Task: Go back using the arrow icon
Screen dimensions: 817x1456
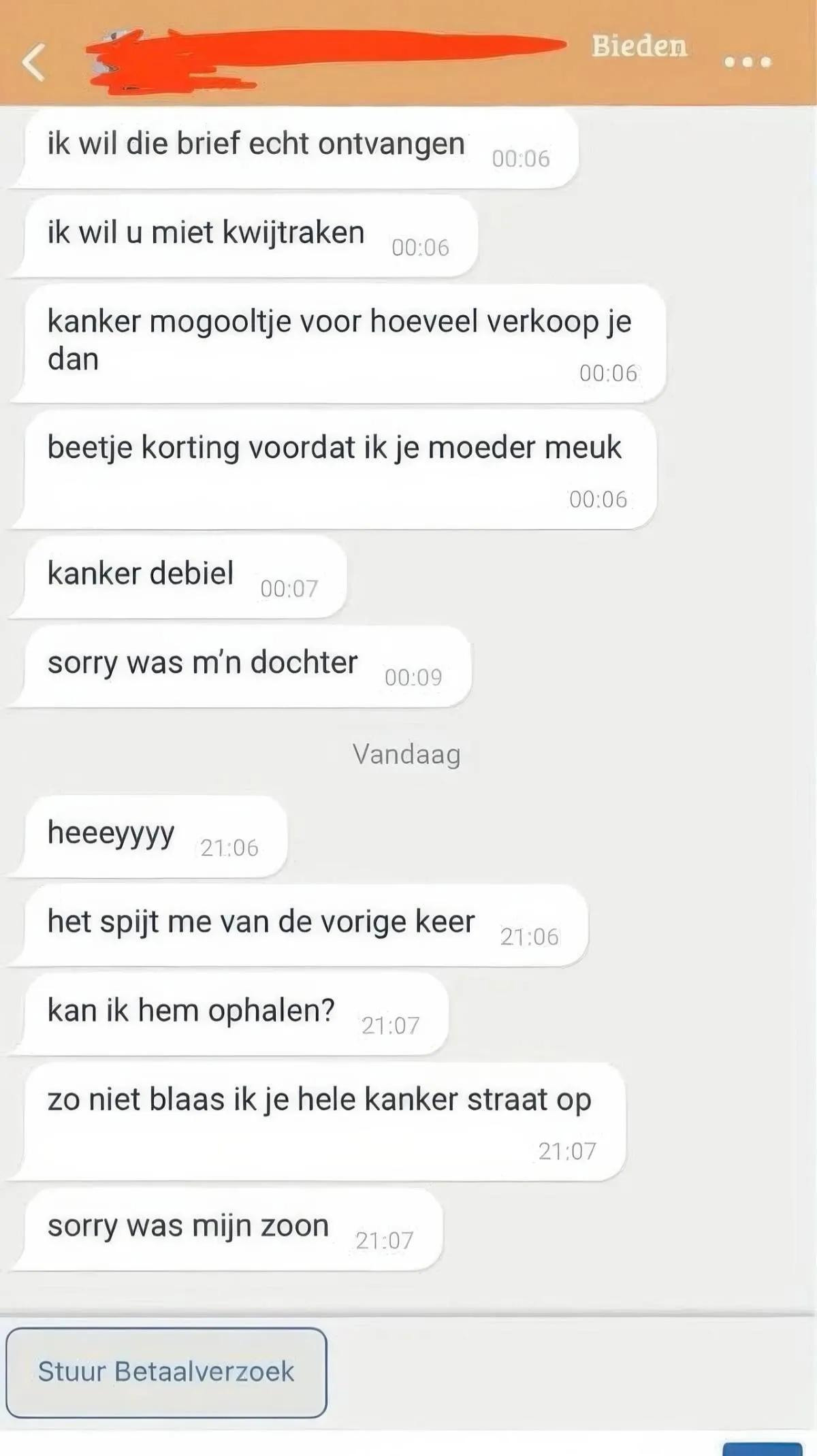Action: click(x=34, y=63)
